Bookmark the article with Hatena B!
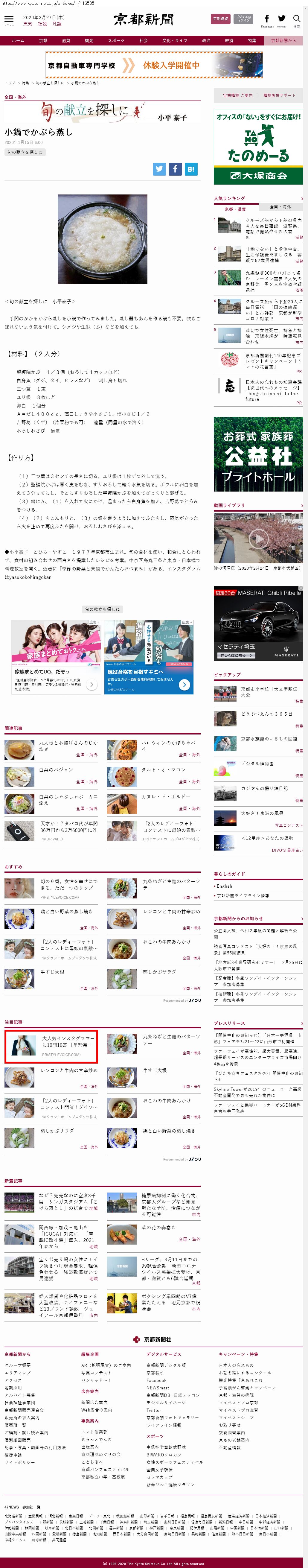This screenshot has height=1568, width=308. coord(191,169)
